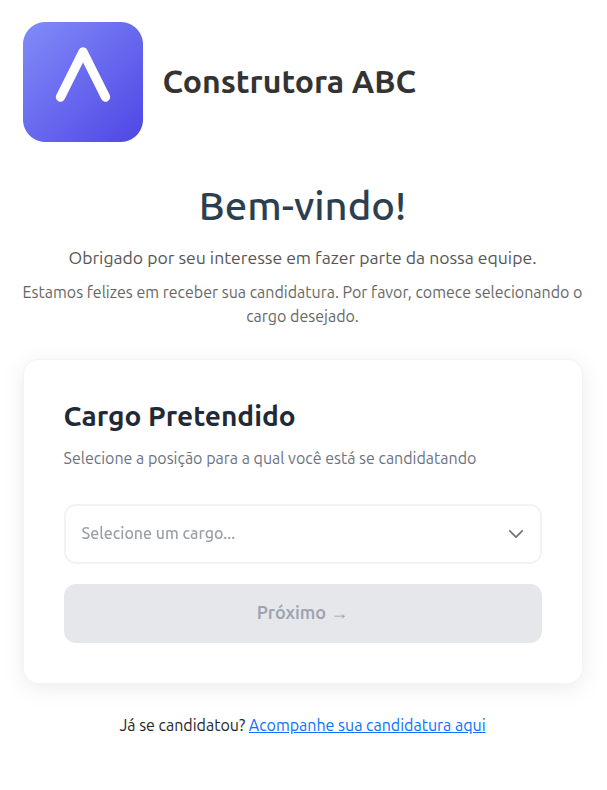Tap the Próximo button
Screen dimensions: 607x790
coord(302,613)
